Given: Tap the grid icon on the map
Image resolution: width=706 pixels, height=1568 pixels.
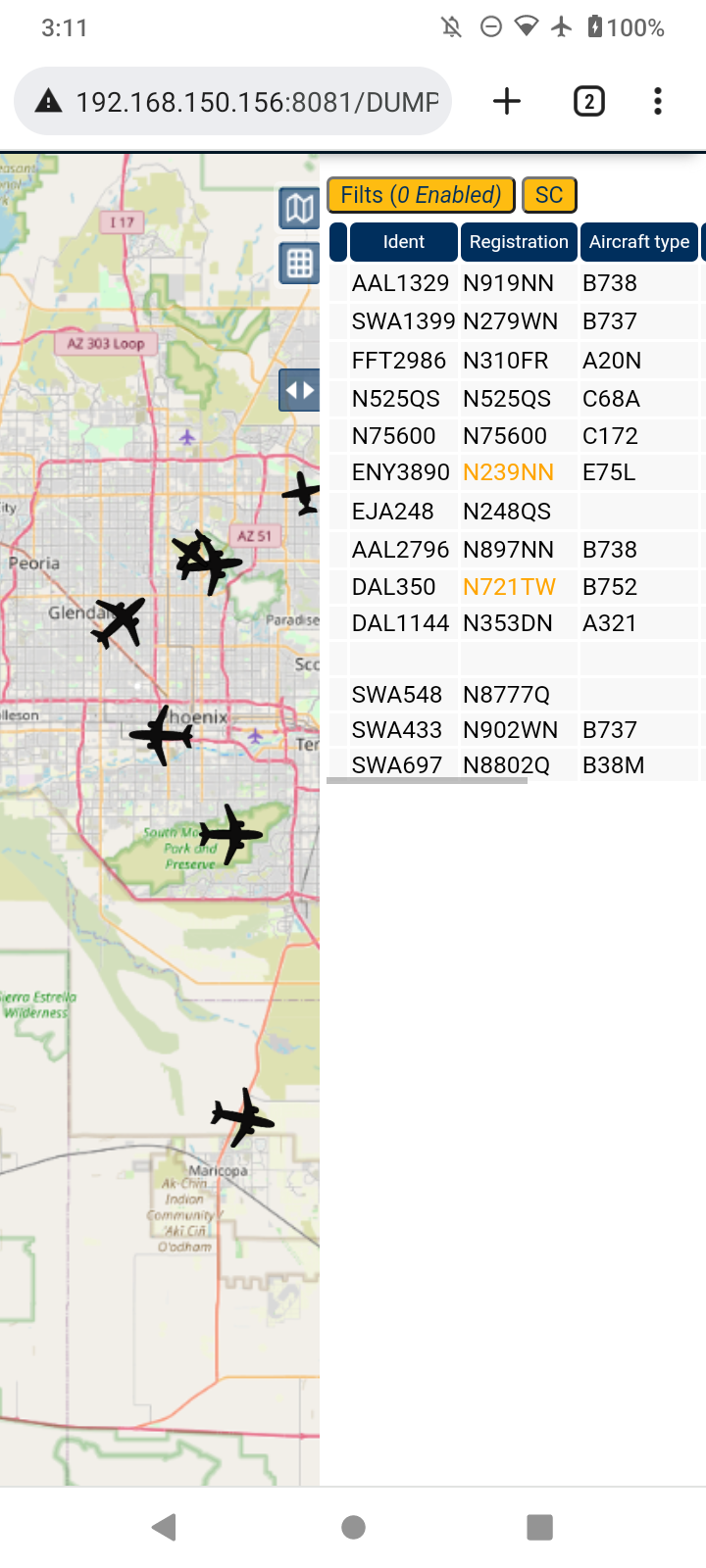Looking at the screenshot, I should pyautogui.click(x=299, y=263).
